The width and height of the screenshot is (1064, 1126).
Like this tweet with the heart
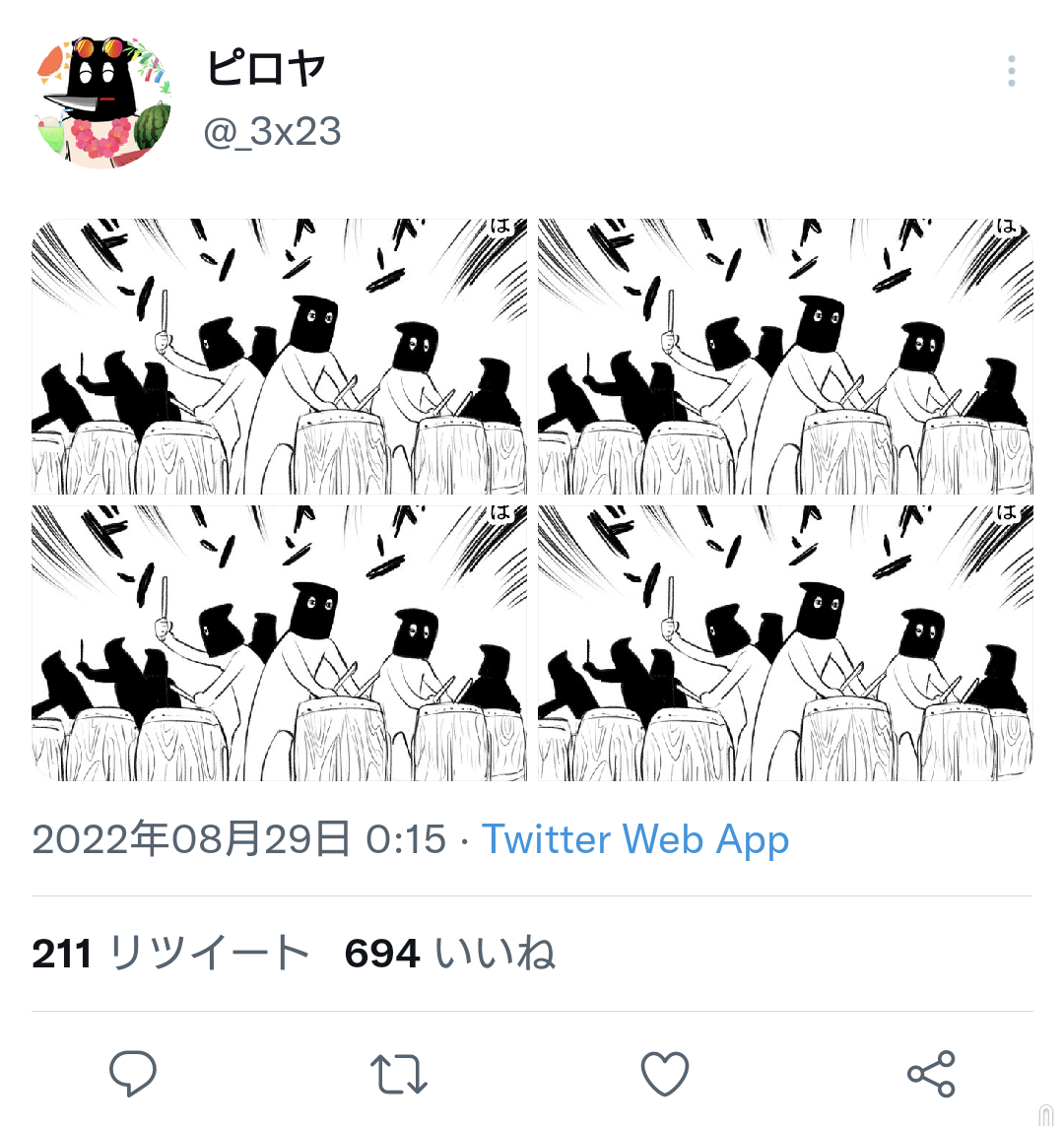click(x=665, y=1073)
